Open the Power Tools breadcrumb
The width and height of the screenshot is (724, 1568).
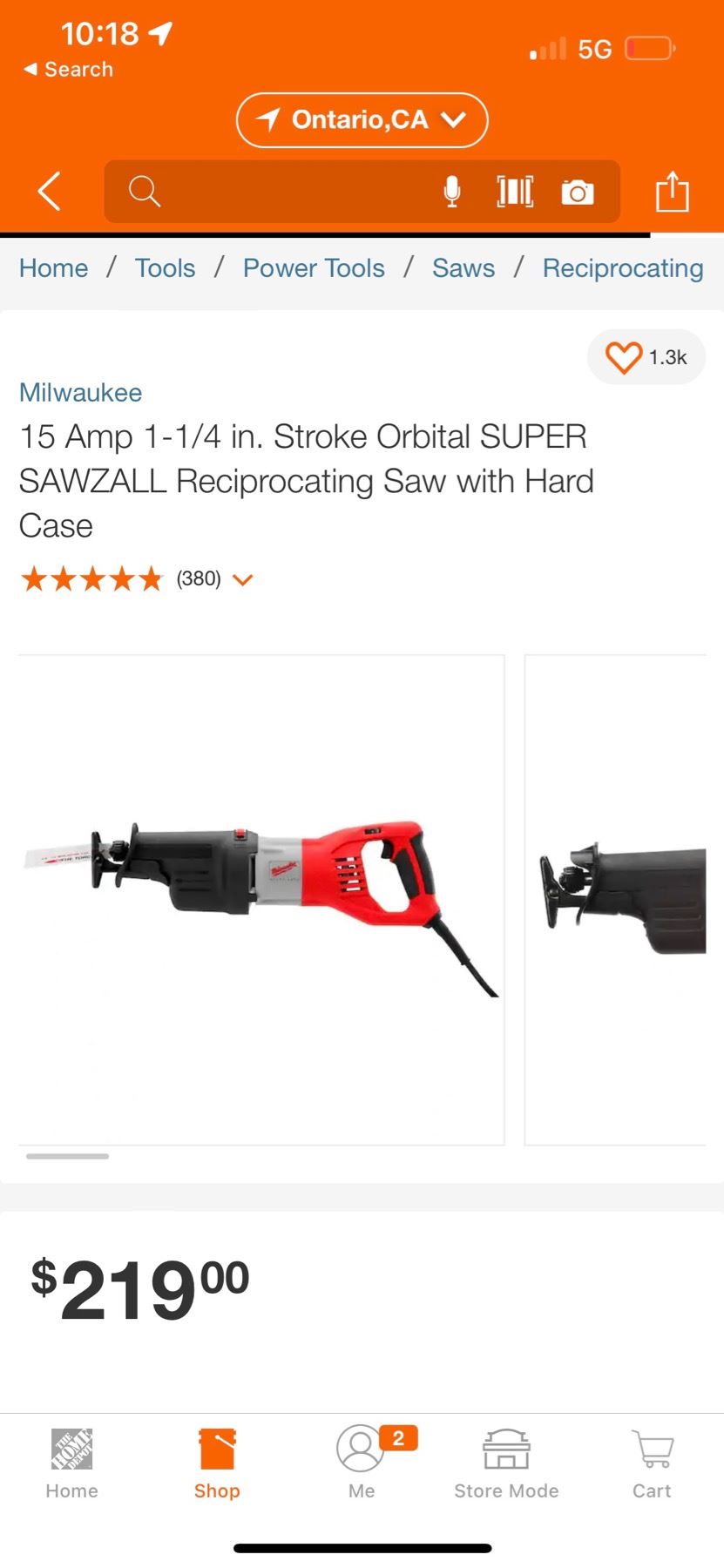(314, 268)
